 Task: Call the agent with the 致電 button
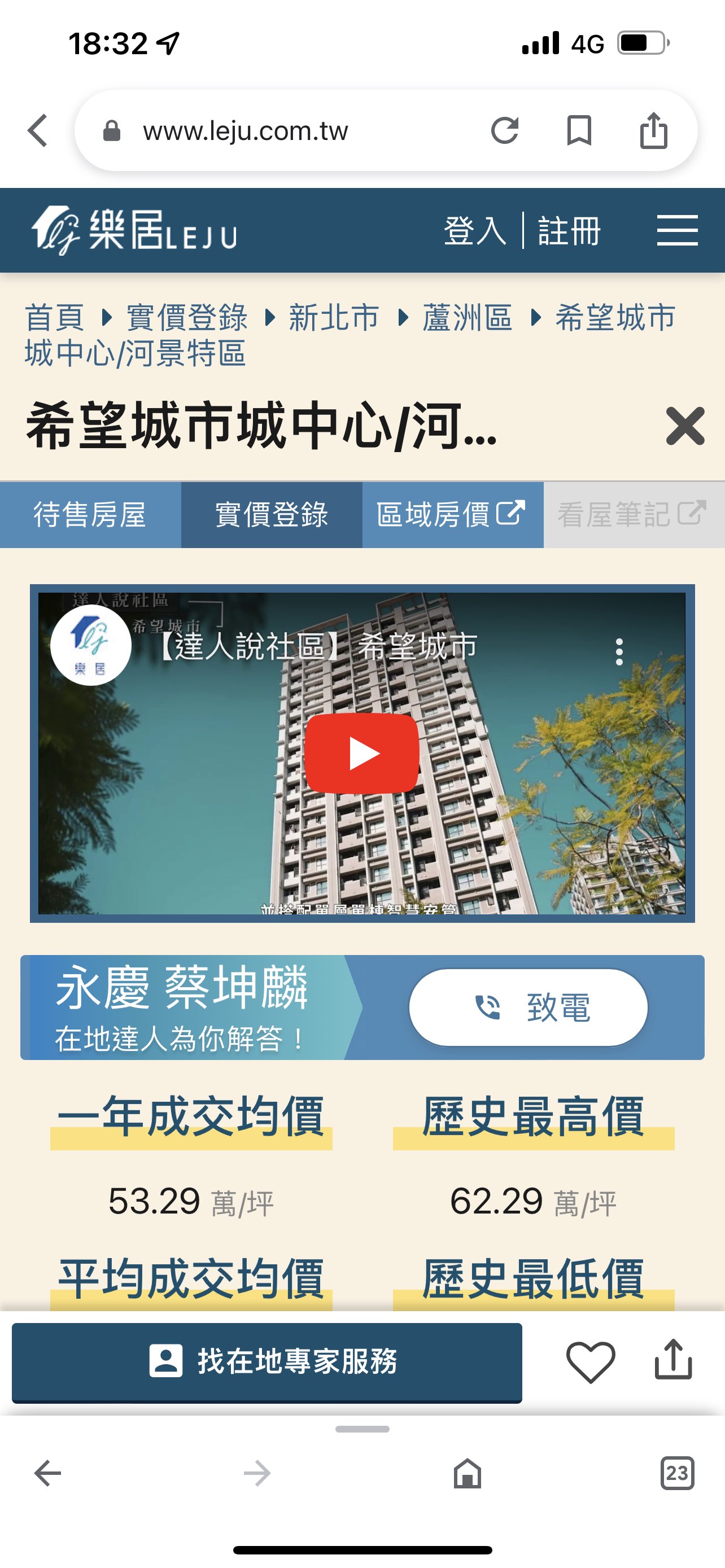point(528,1008)
